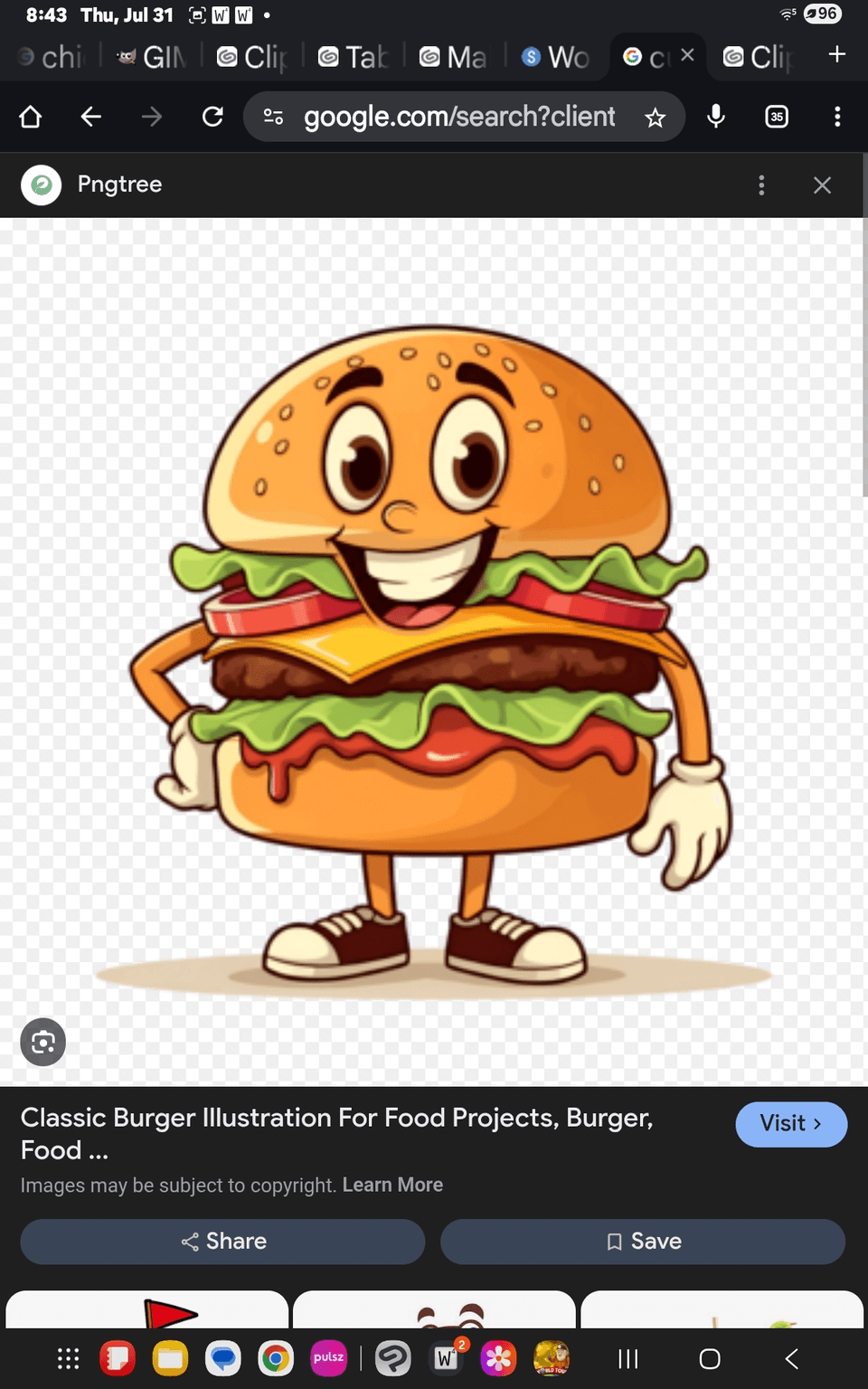
Task: Open more options for the Pngtree image
Action: coord(761,185)
